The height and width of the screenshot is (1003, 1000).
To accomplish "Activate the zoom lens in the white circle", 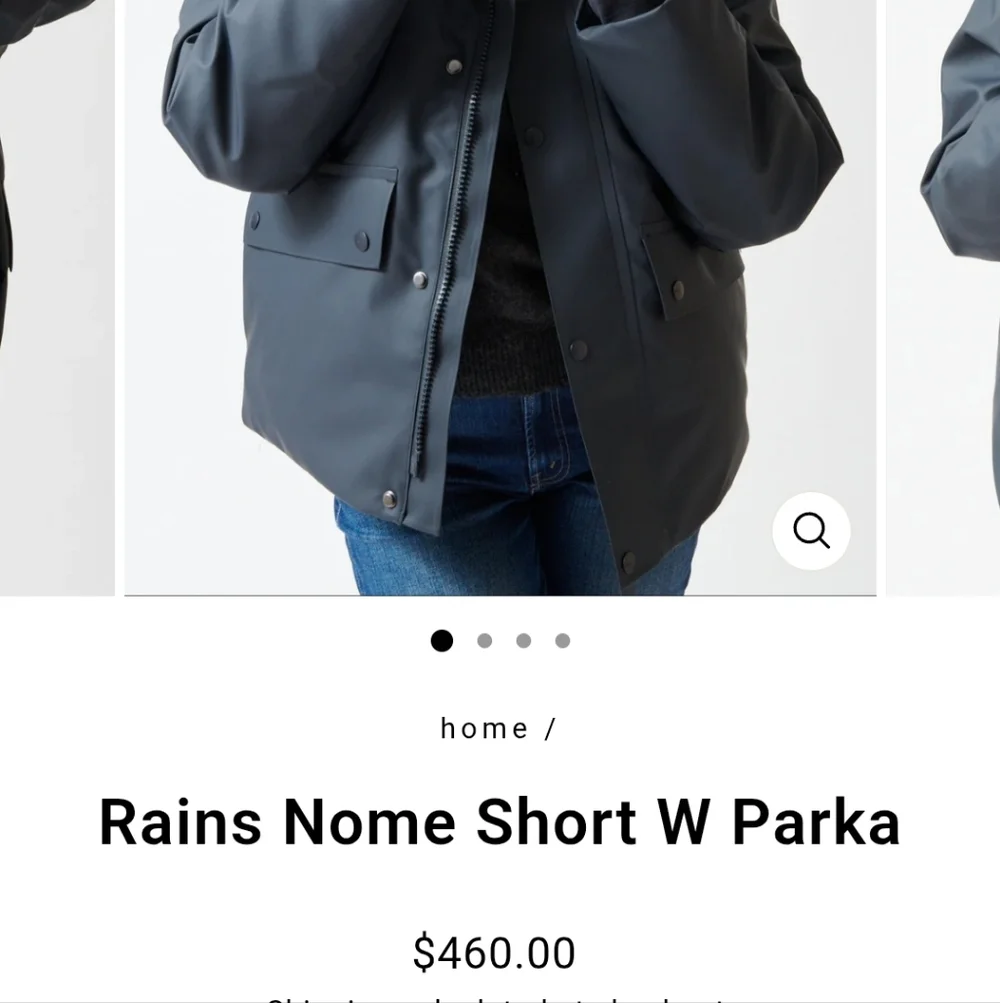I will 810,531.
